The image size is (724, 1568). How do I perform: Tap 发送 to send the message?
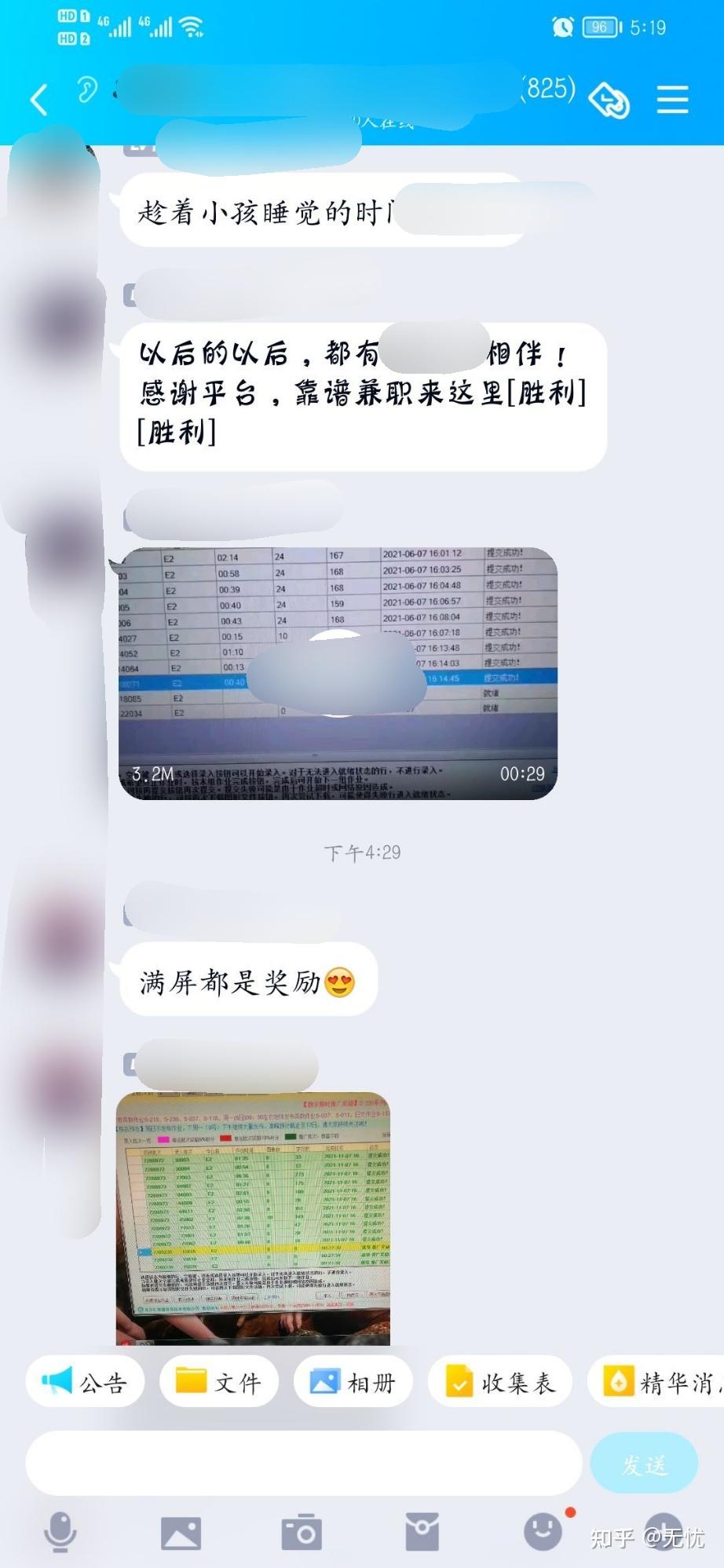(644, 1463)
